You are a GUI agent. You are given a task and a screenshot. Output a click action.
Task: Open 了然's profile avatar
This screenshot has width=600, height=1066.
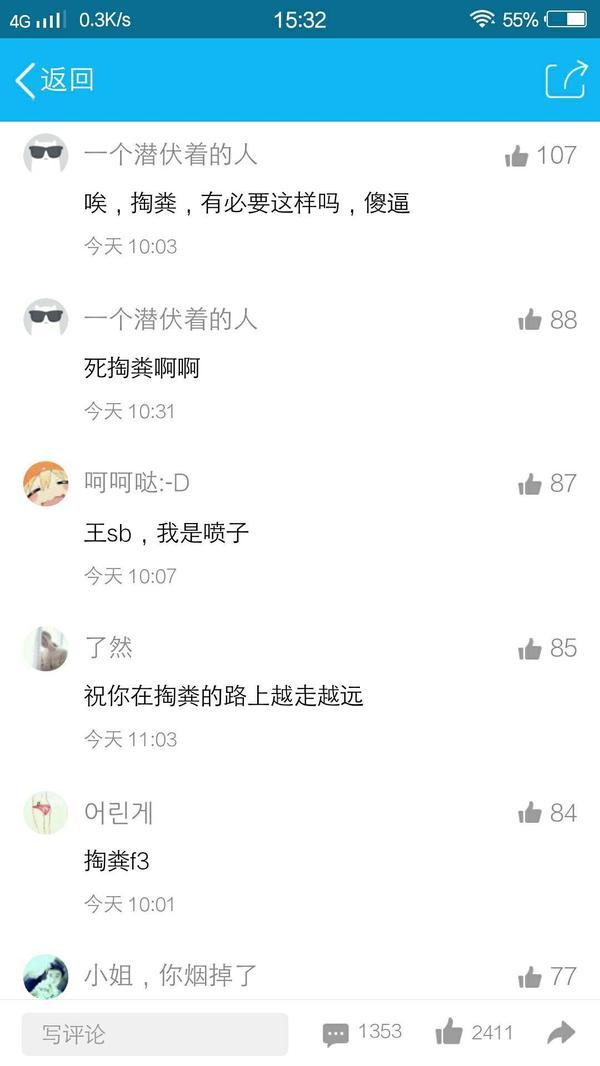click(x=46, y=649)
